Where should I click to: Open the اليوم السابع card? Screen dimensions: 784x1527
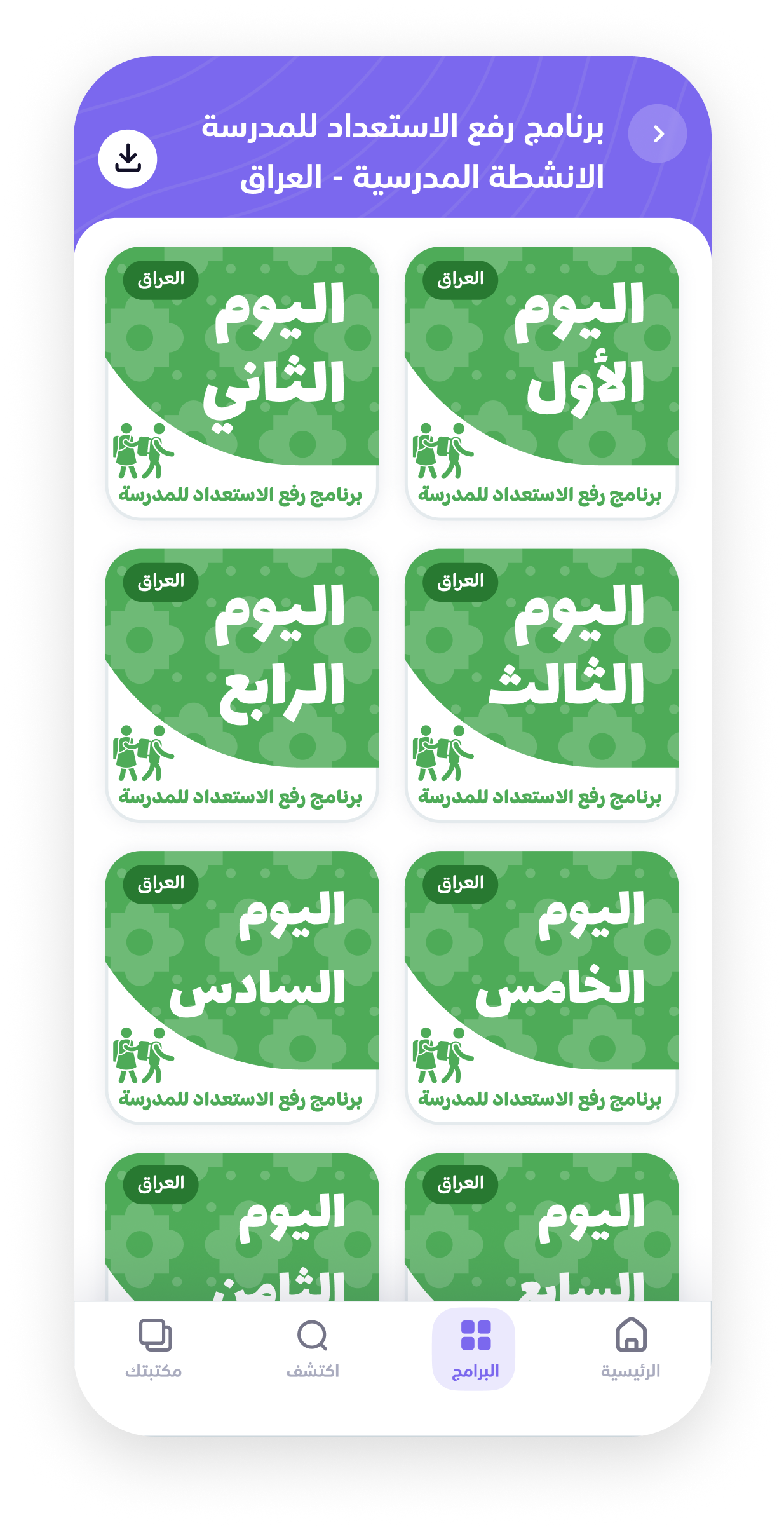(x=541, y=1226)
